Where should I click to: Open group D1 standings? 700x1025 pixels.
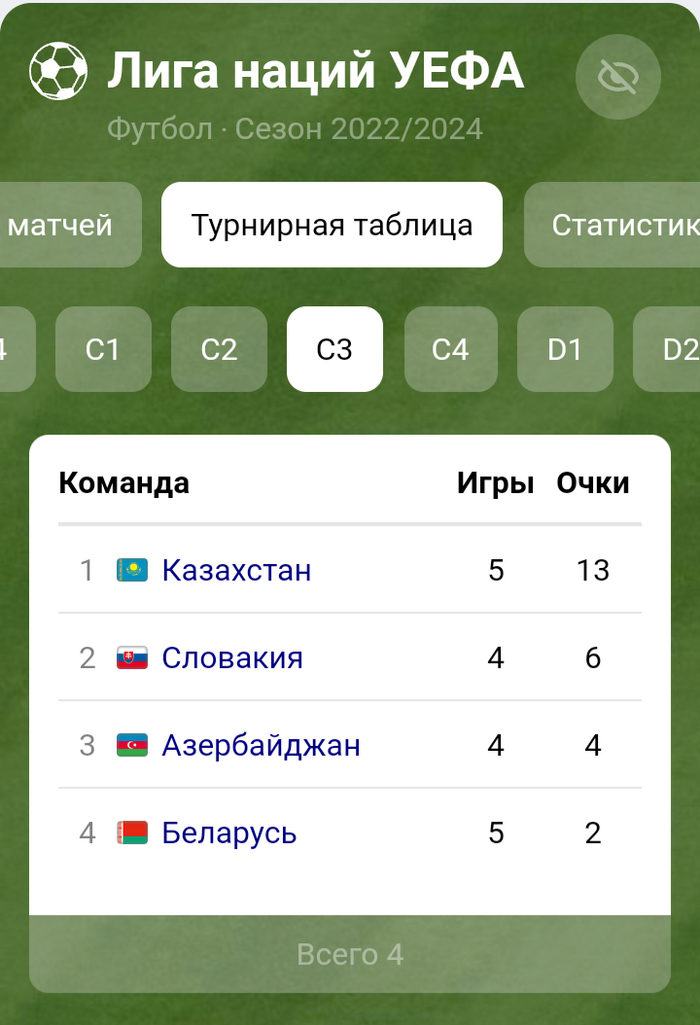tap(565, 349)
